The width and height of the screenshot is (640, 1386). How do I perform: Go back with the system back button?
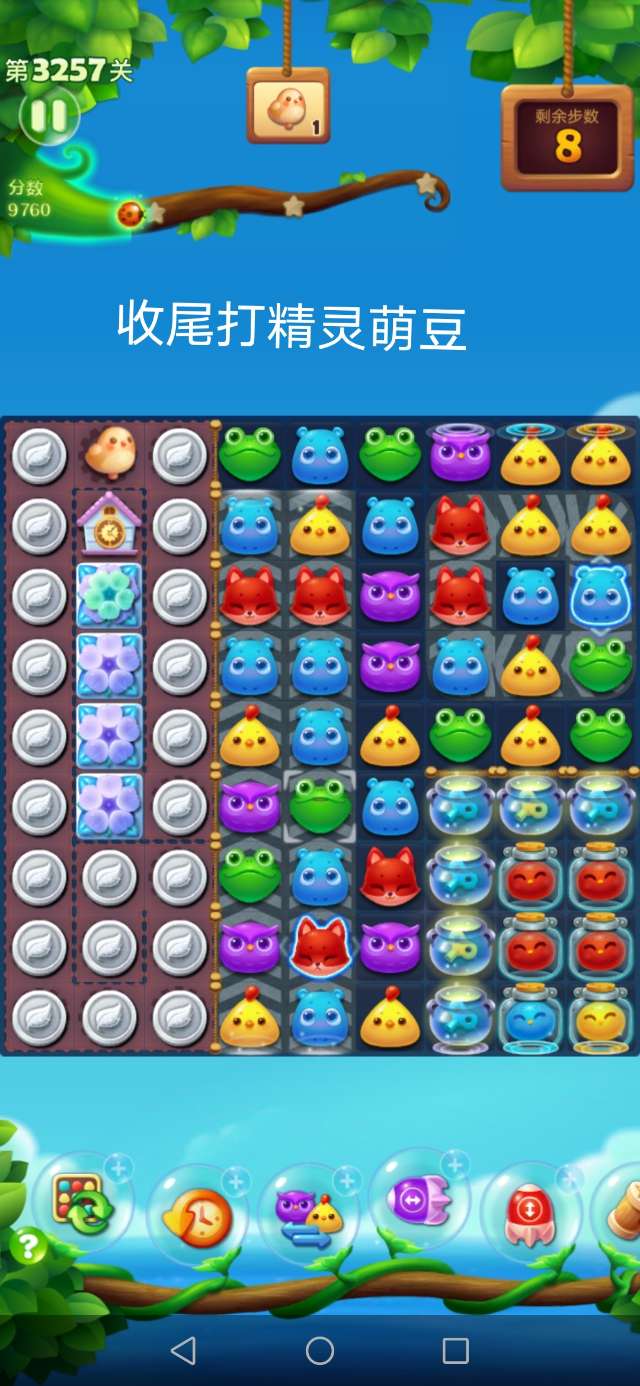pos(183,1351)
